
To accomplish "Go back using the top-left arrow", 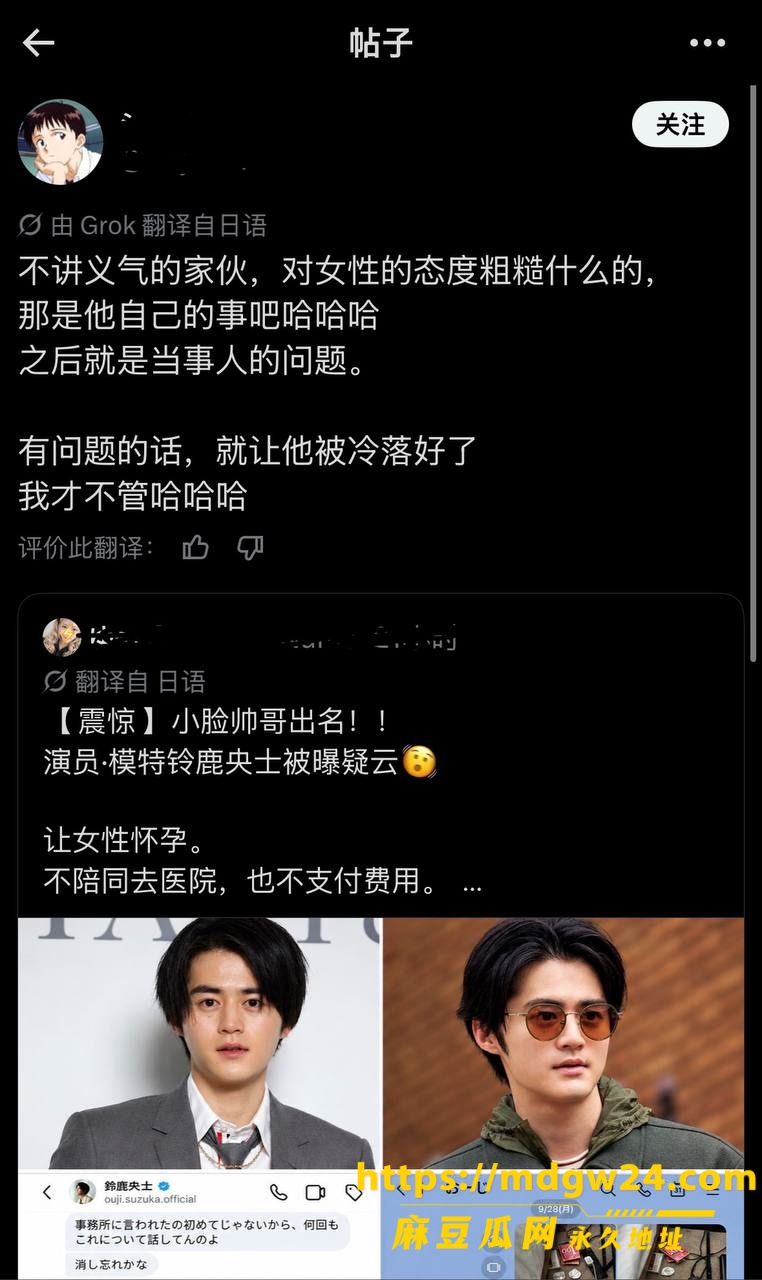I will coord(38,42).
